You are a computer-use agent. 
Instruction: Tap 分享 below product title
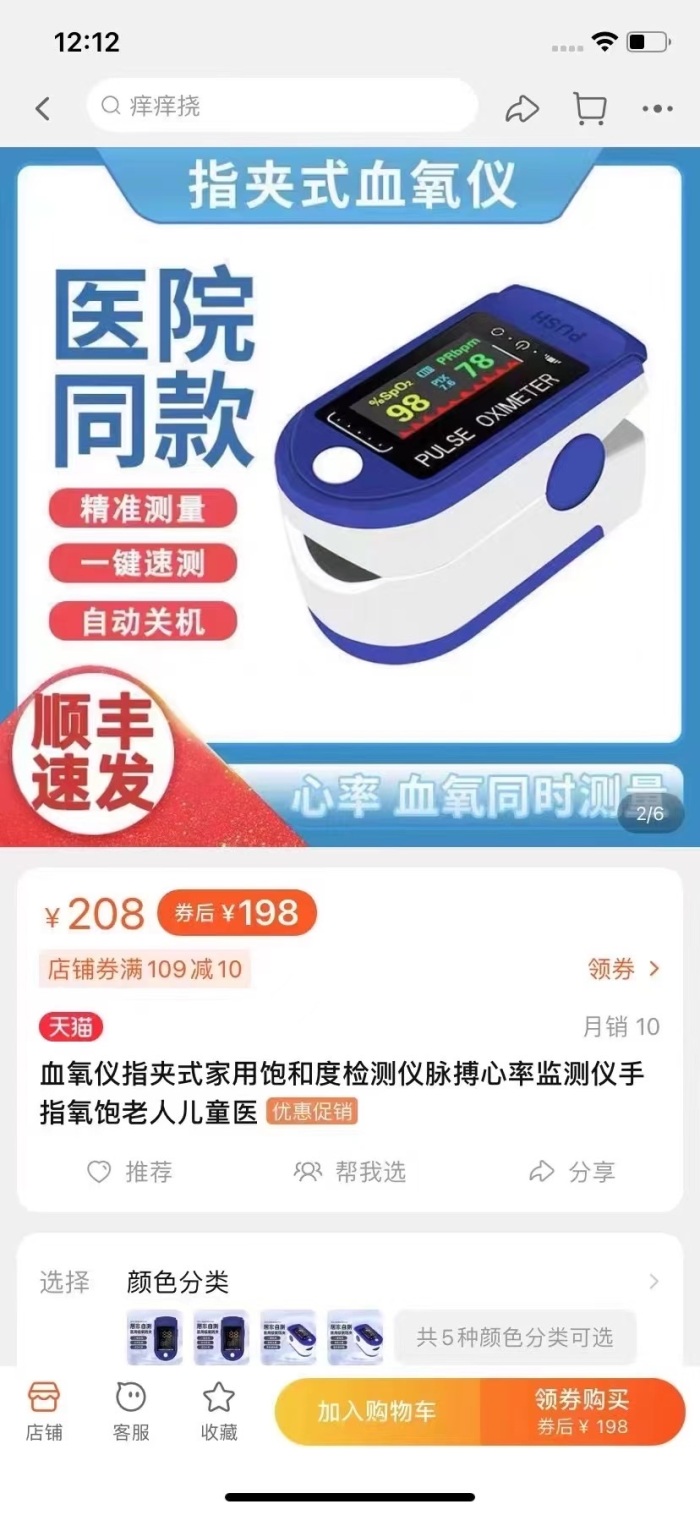(572, 1171)
